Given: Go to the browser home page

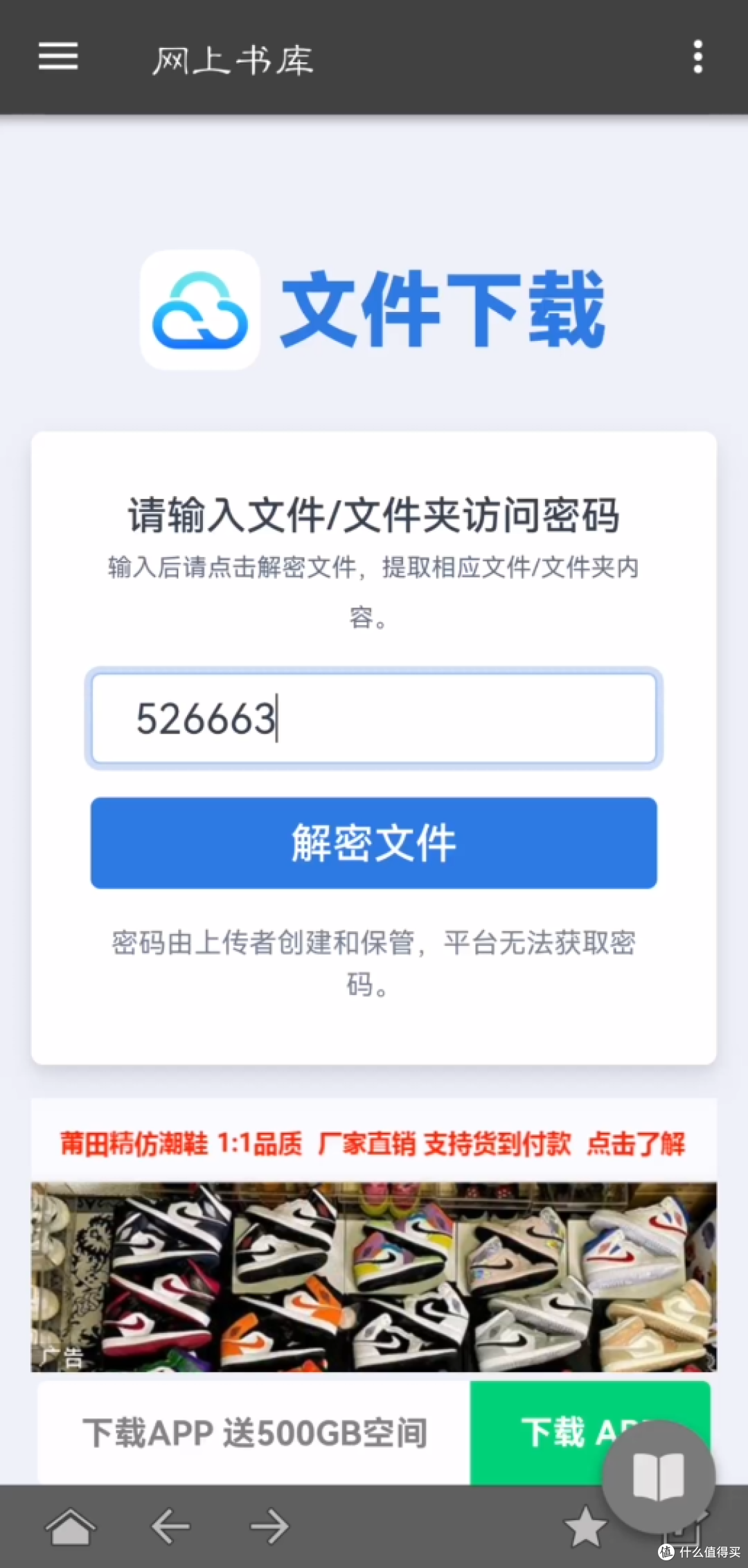Looking at the screenshot, I should (x=70, y=1528).
